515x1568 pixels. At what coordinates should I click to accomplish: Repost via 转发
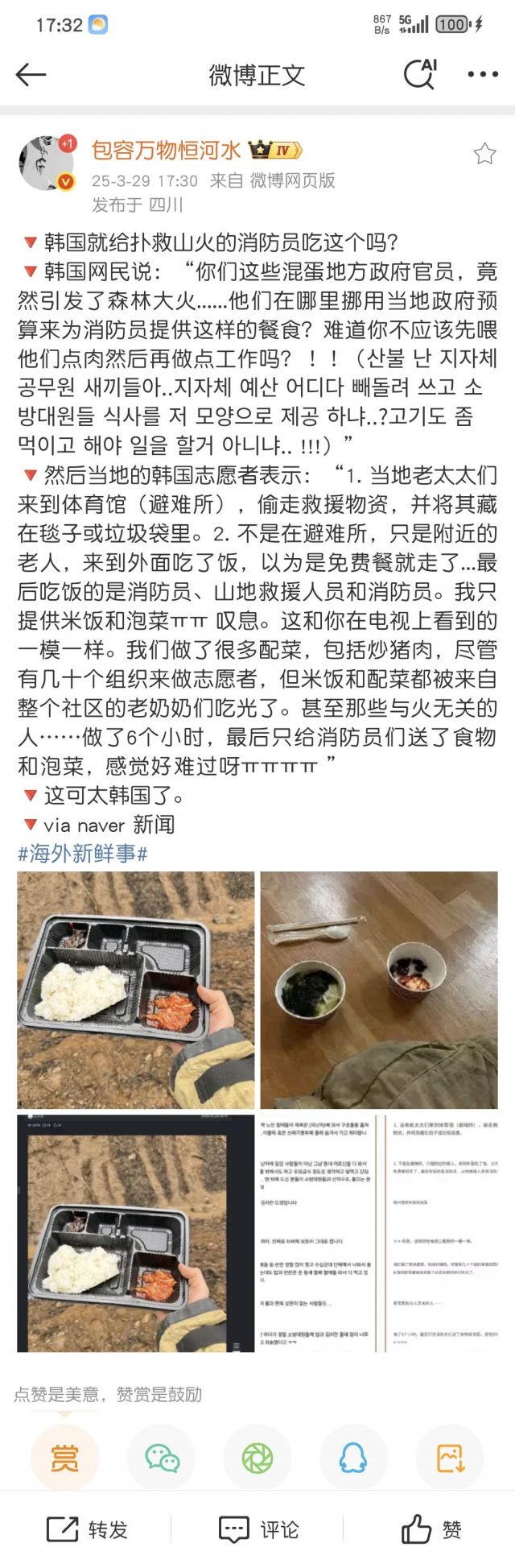[87, 1529]
